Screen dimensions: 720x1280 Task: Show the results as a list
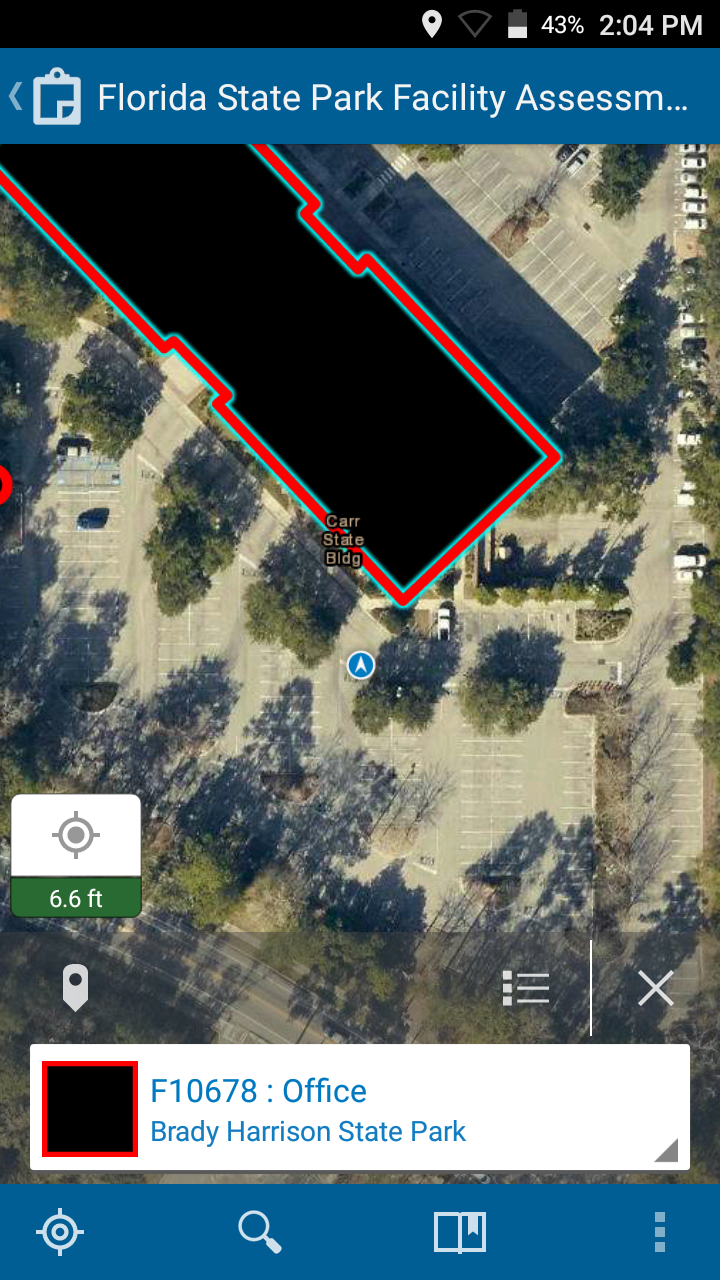pyautogui.click(x=526, y=988)
